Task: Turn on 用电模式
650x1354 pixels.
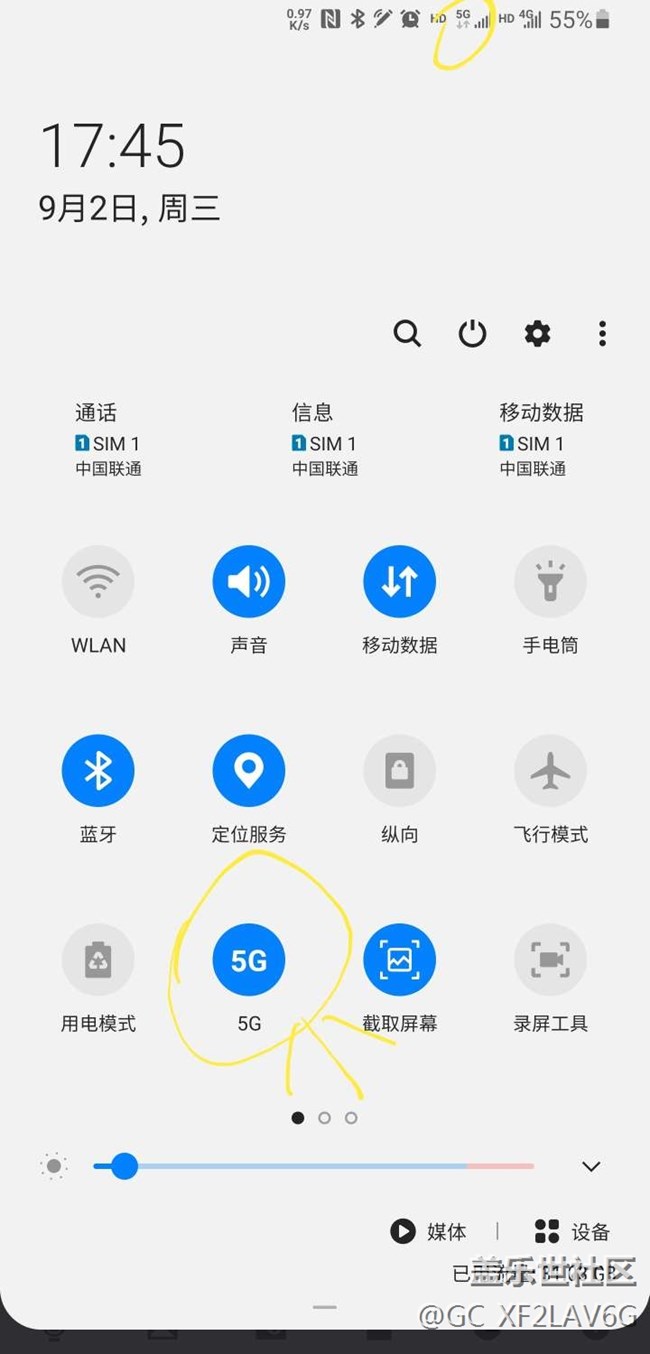Action: 98,960
